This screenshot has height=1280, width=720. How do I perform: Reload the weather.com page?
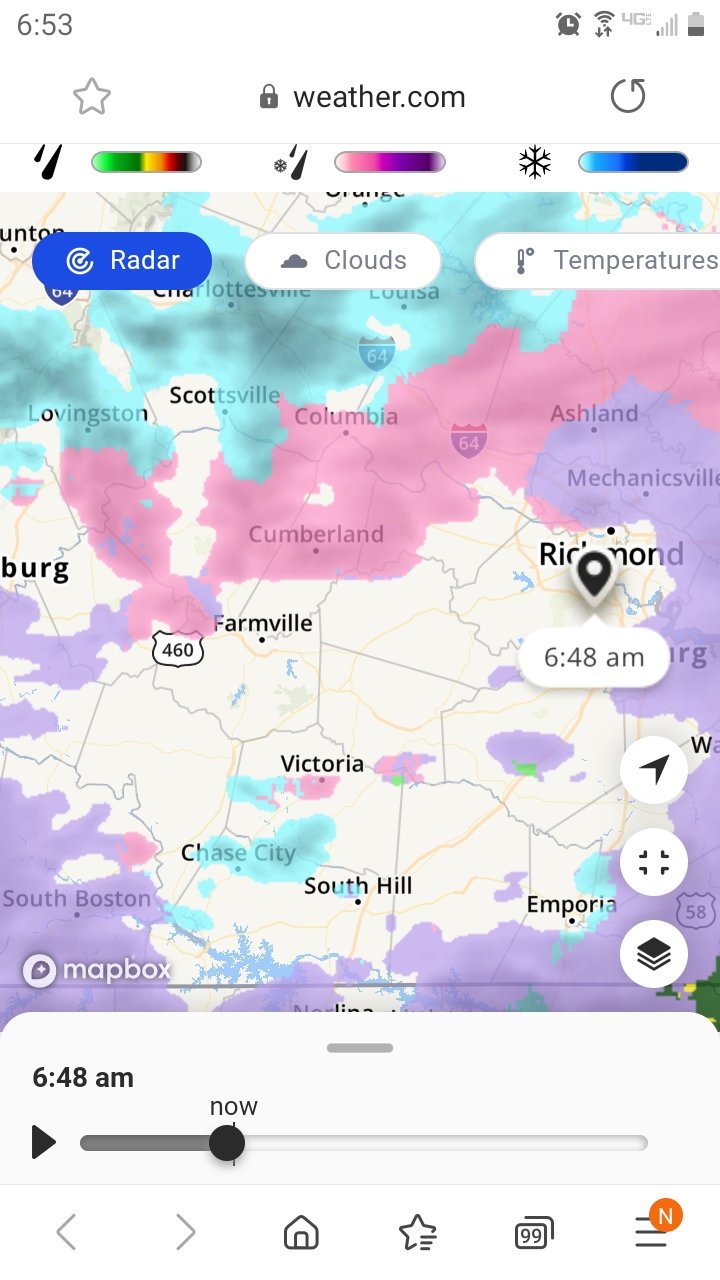(x=628, y=97)
